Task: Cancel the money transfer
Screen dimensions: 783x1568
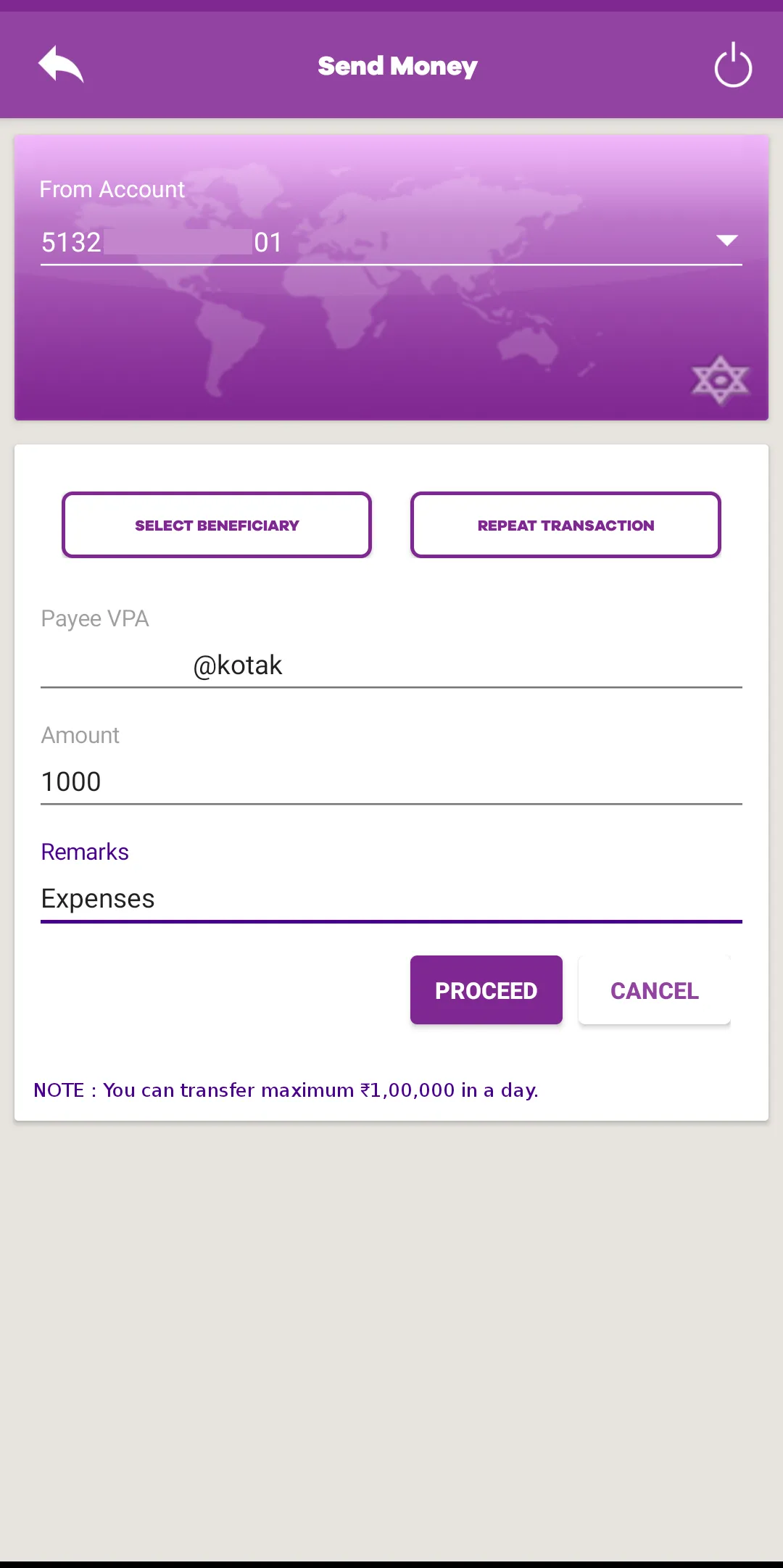Action: tap(653, 990)
